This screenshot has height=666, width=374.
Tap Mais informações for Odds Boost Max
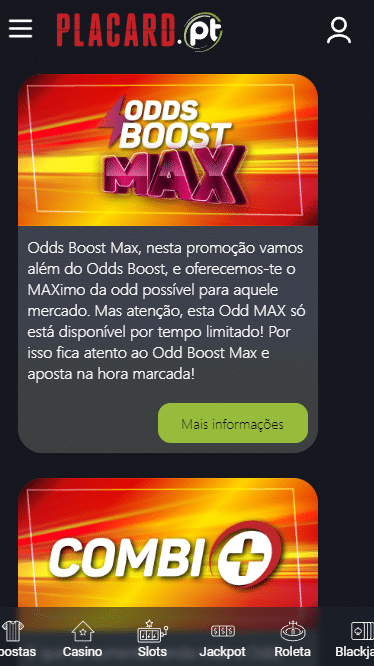[233, 423]
